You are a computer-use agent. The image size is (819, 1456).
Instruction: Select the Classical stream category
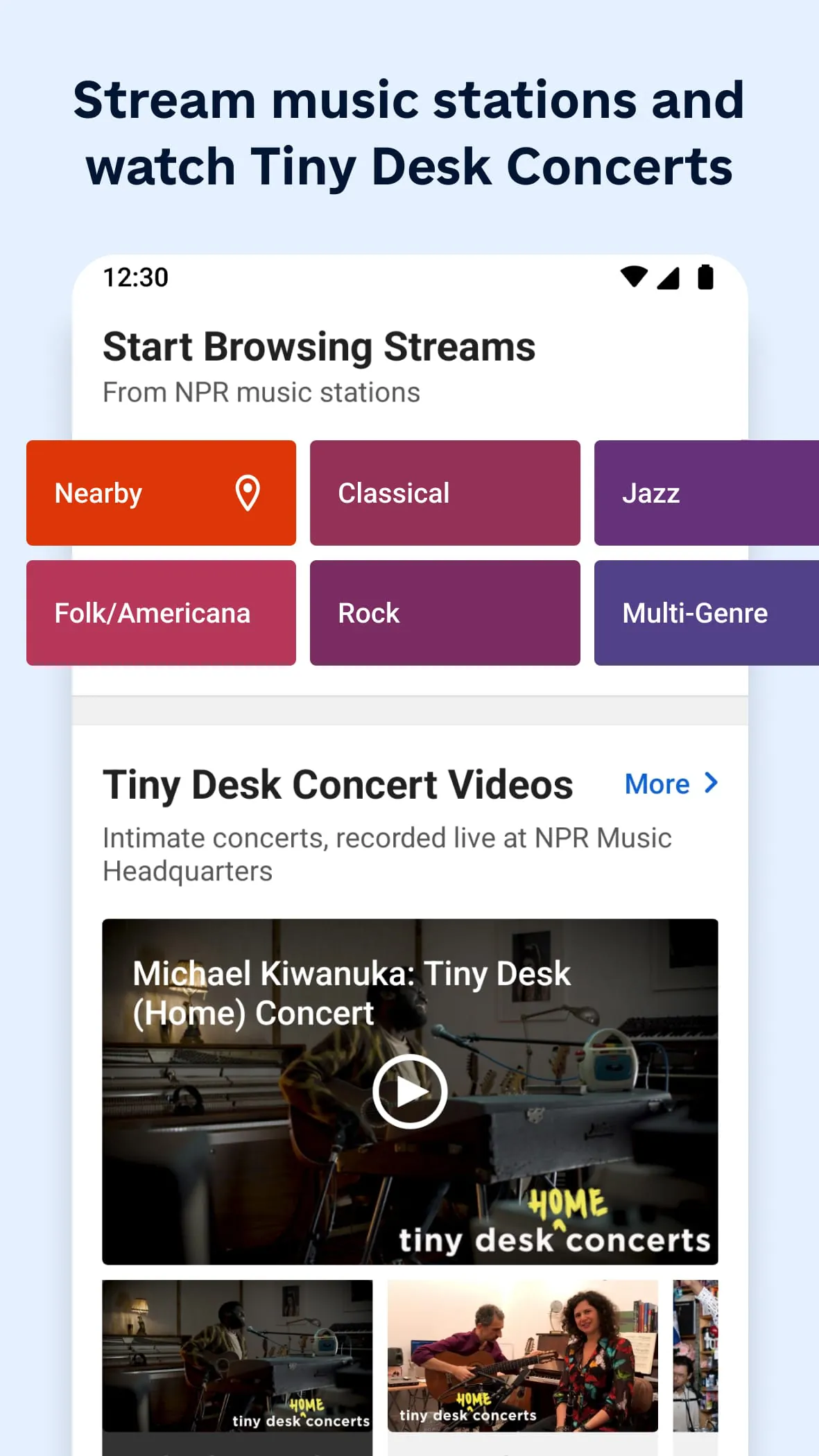point(445,492)
